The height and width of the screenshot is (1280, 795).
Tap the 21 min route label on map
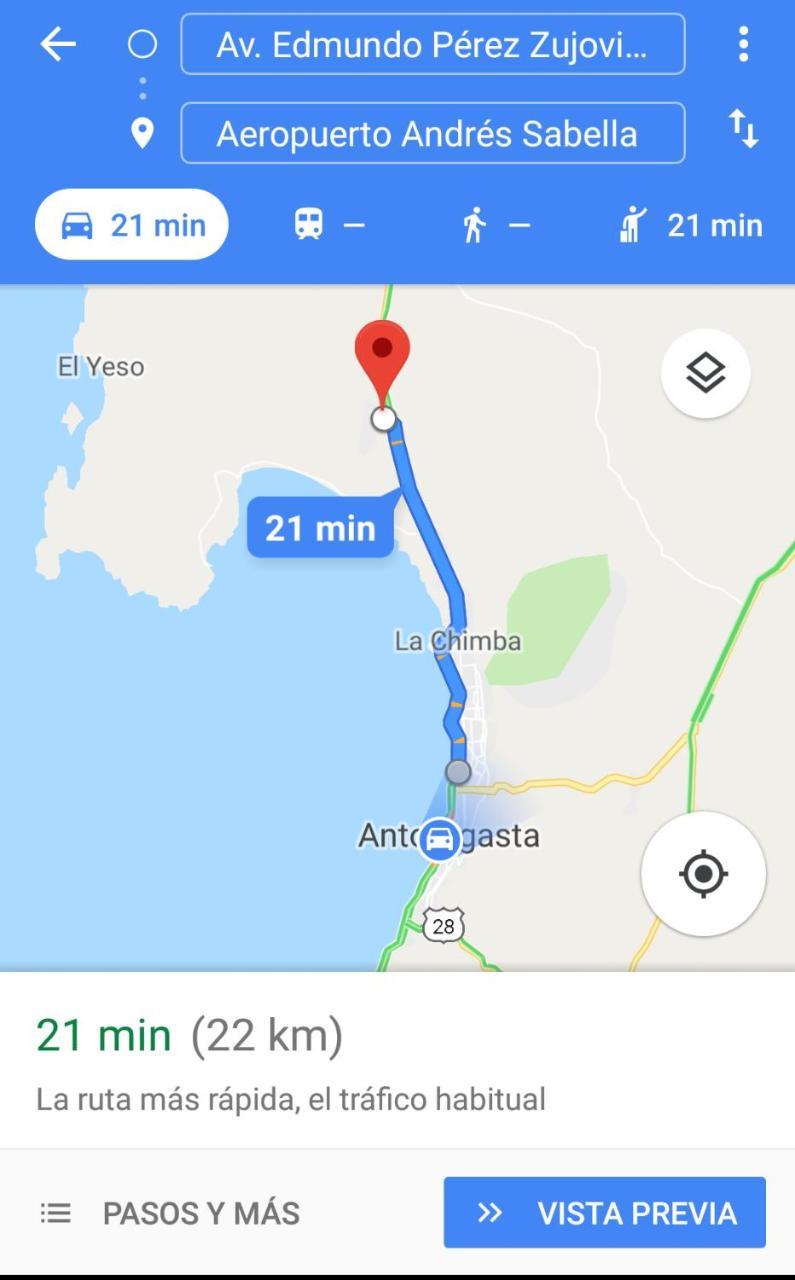pos(320,527)
